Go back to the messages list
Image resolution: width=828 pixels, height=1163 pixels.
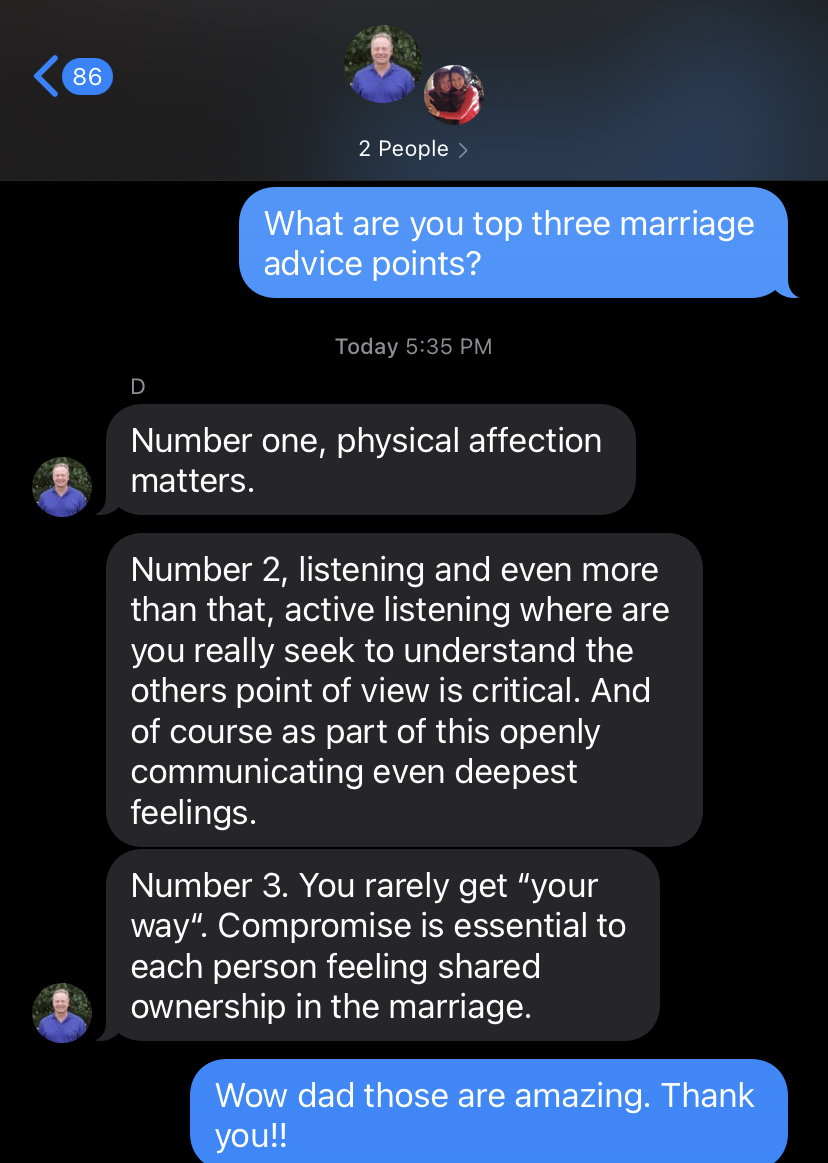pyautogui.click(x=70, y=77)
